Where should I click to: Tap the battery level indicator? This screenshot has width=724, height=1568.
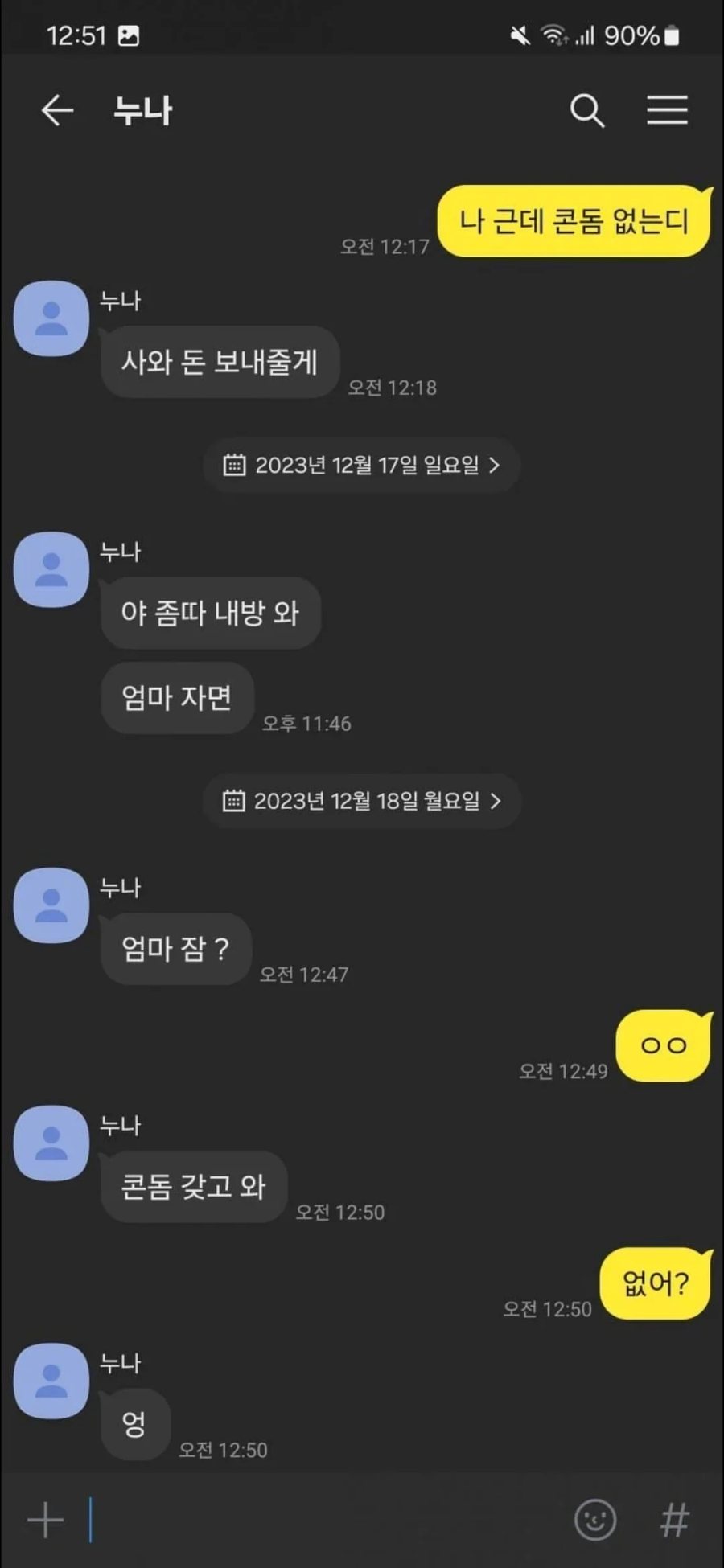click(670, 35)
